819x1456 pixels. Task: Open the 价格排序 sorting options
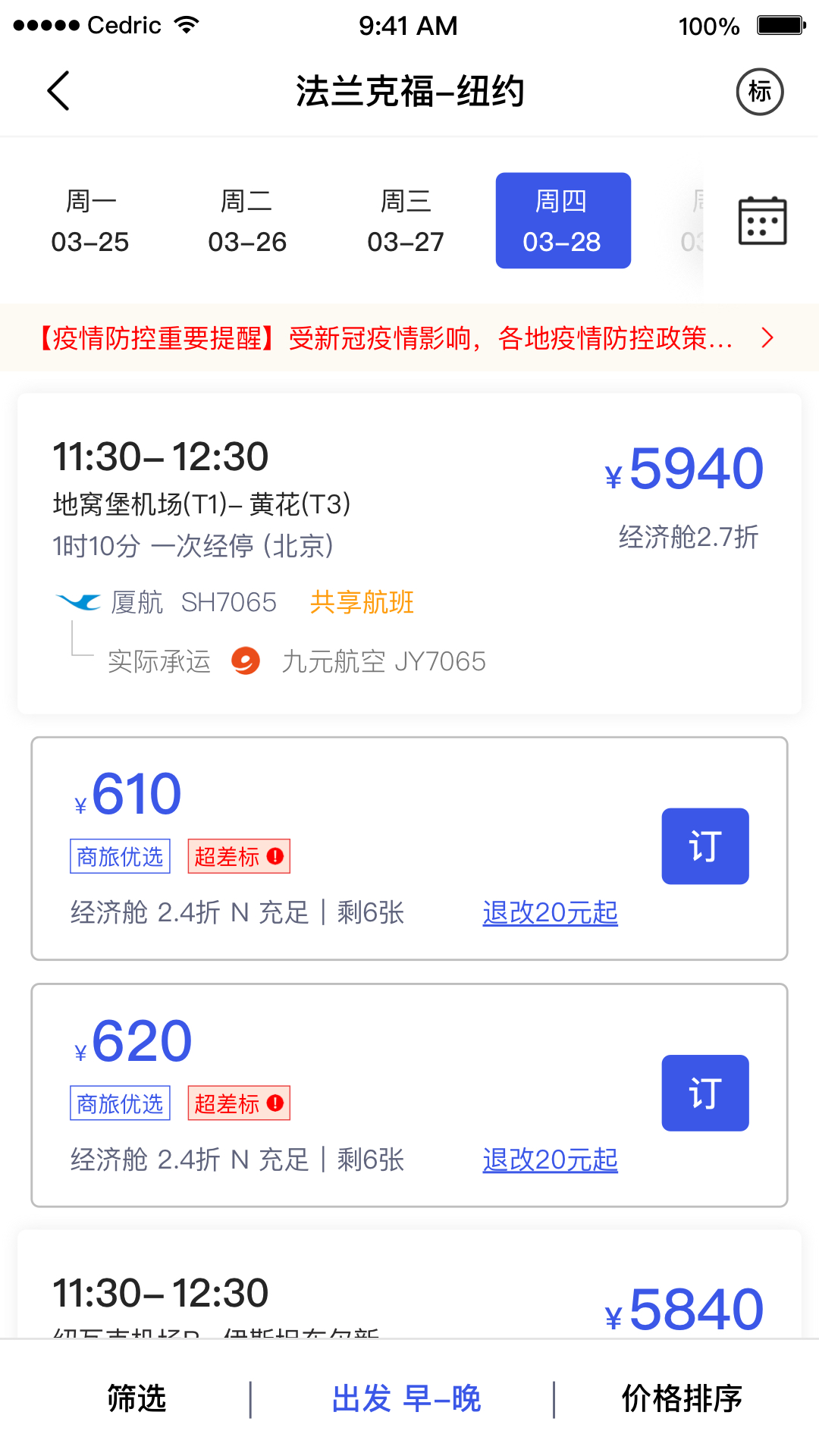point(680,1398)
